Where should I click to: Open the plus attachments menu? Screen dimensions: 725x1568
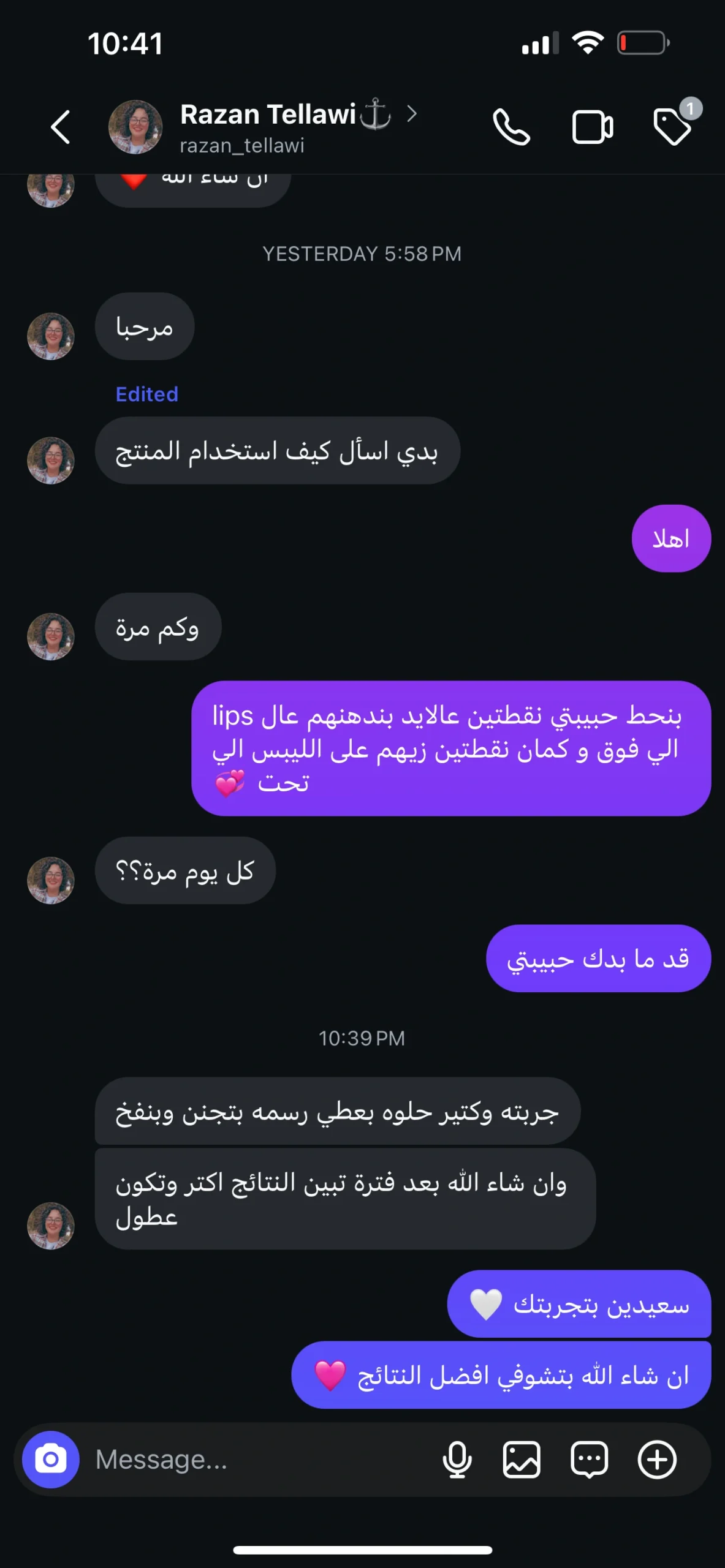point(657,1460)
